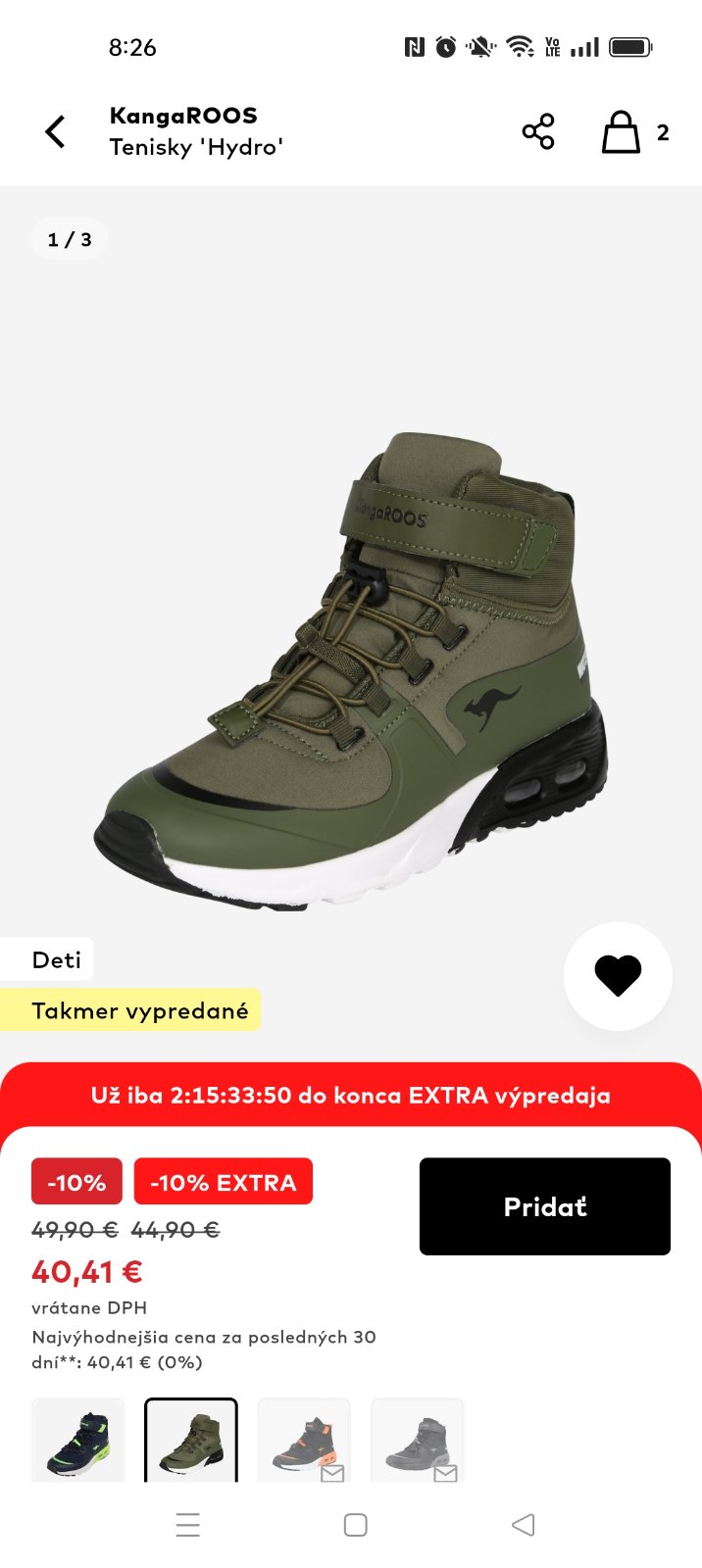Go back using the header arrow
The height and width of the screenshot is (1568, 702).
56,131
